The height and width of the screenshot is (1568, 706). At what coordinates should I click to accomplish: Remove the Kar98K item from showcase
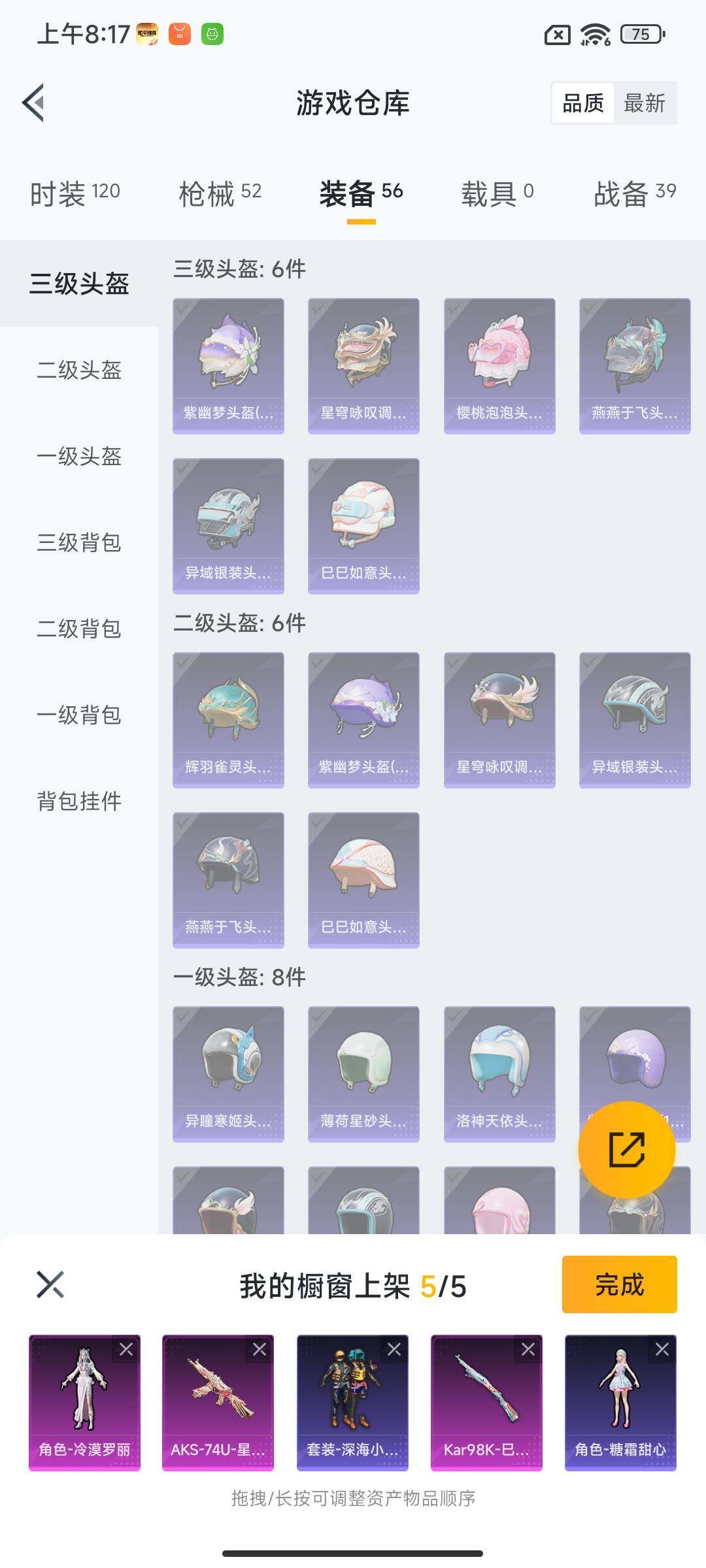[528, 1349]
